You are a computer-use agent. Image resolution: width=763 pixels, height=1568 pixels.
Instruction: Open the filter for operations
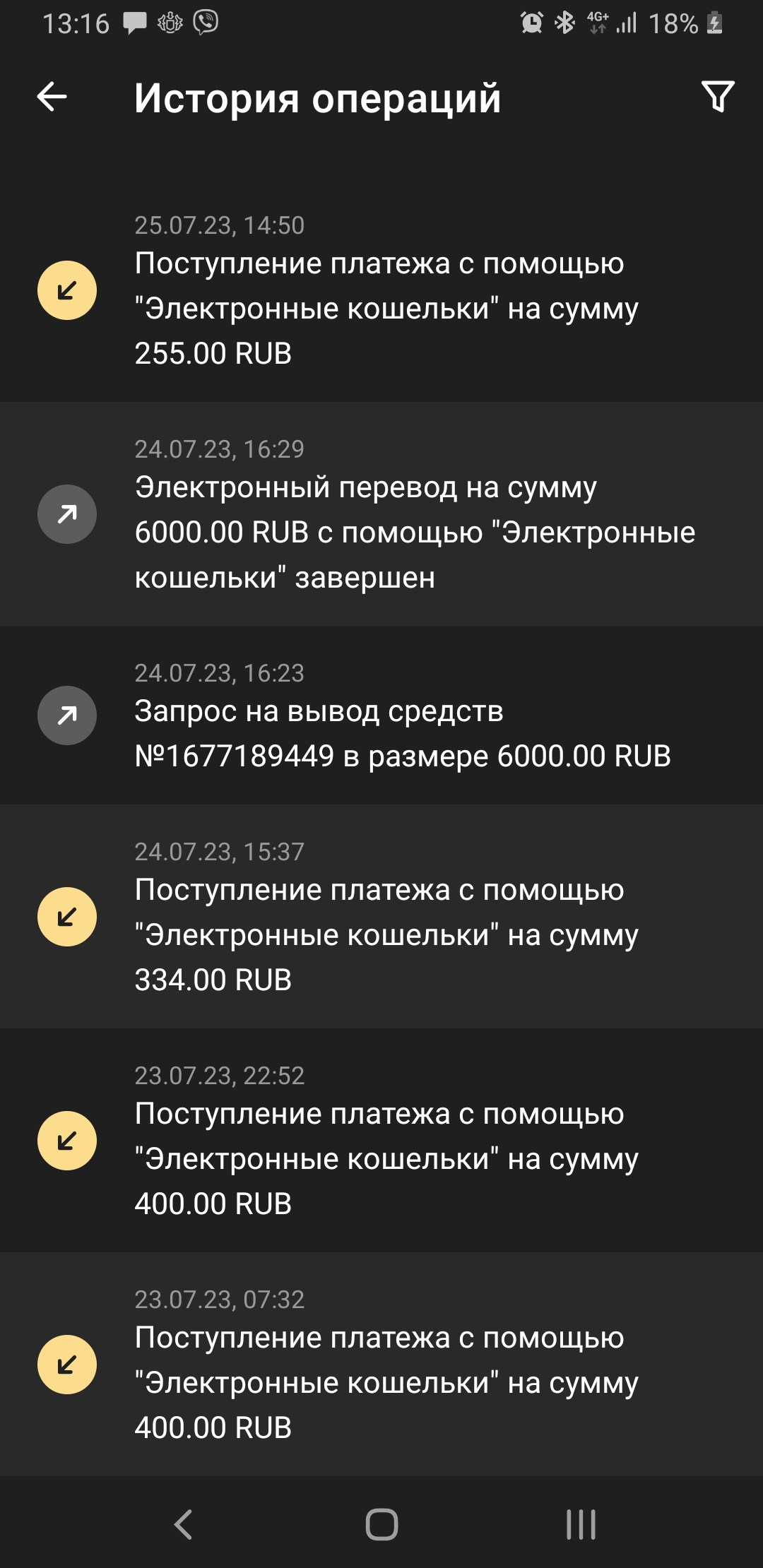[x=717, y=97]
